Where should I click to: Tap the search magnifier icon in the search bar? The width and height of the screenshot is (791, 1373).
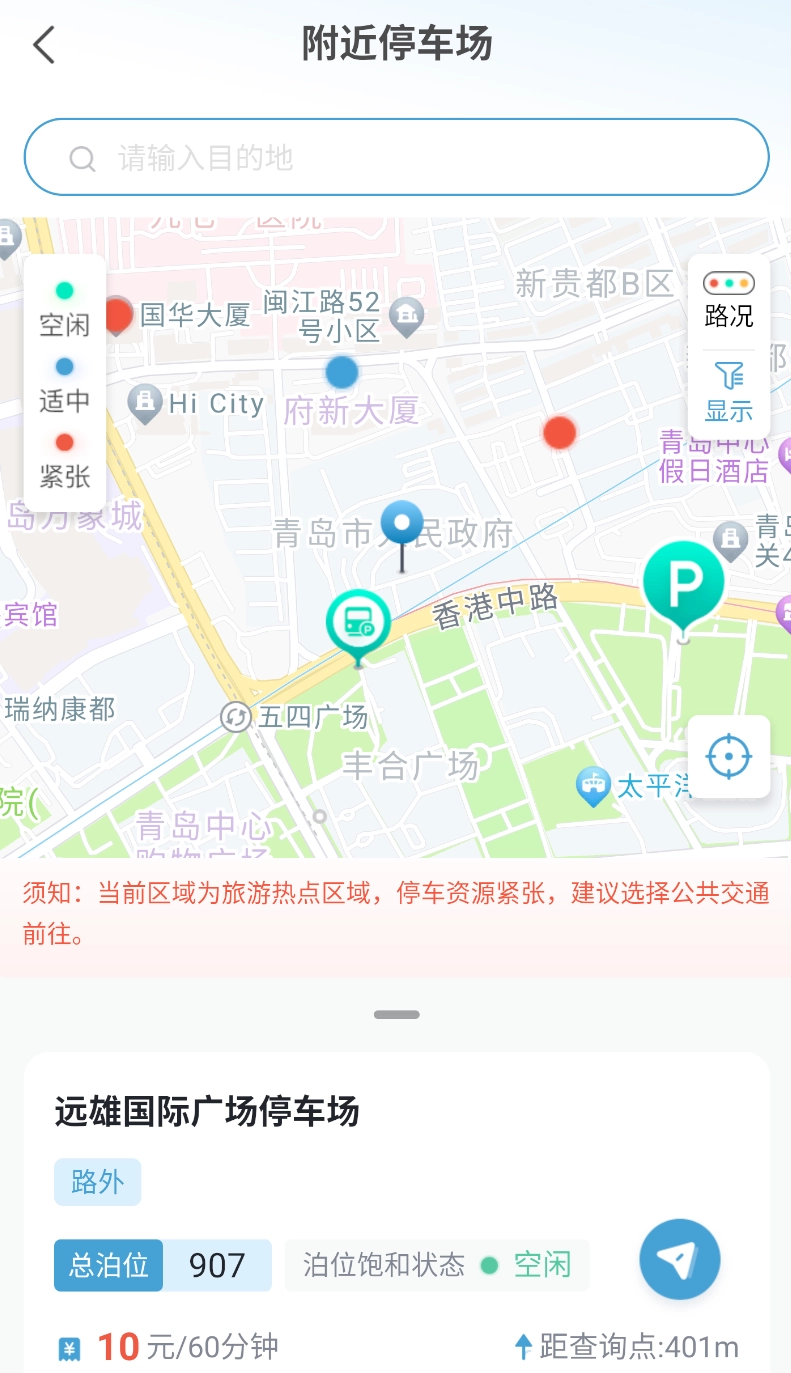pos(82,157)
